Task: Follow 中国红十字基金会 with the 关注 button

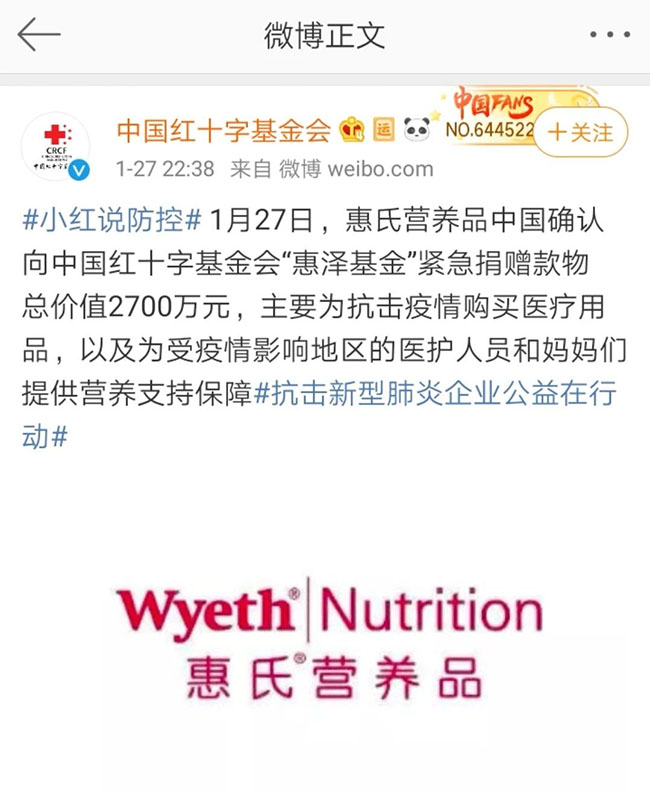Action: click(581, 132)
